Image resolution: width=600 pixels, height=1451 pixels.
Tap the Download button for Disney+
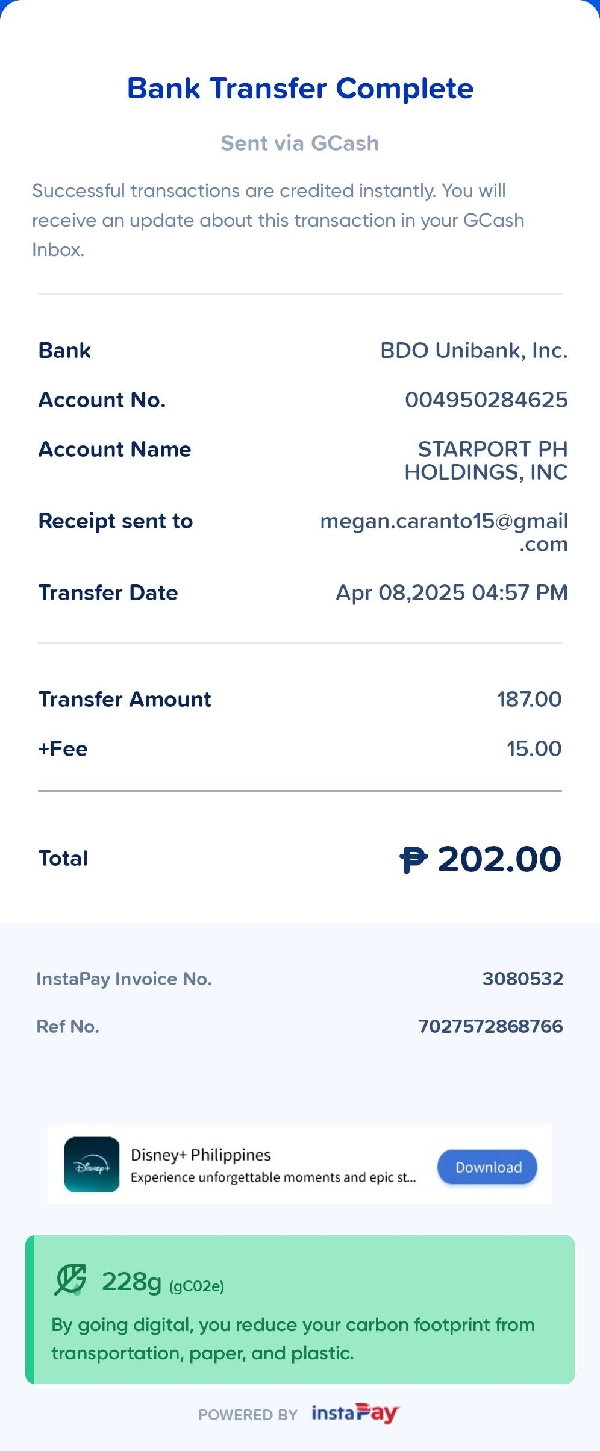click(487, 1167)
